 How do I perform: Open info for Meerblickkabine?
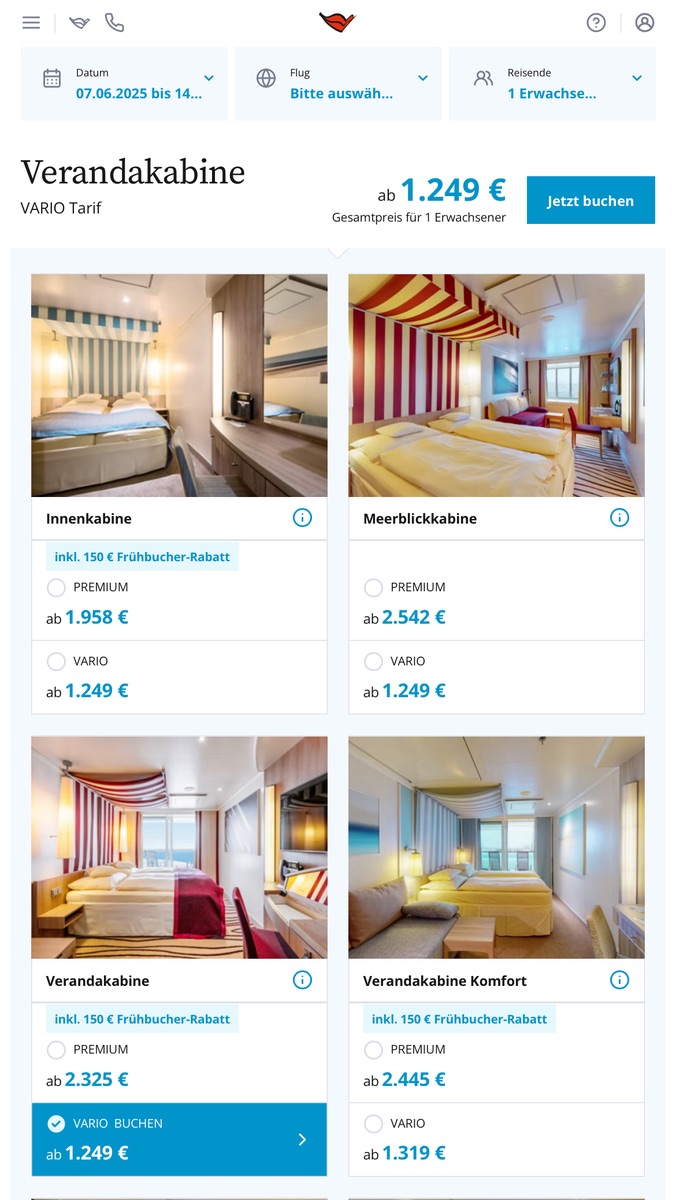[619, 518]
